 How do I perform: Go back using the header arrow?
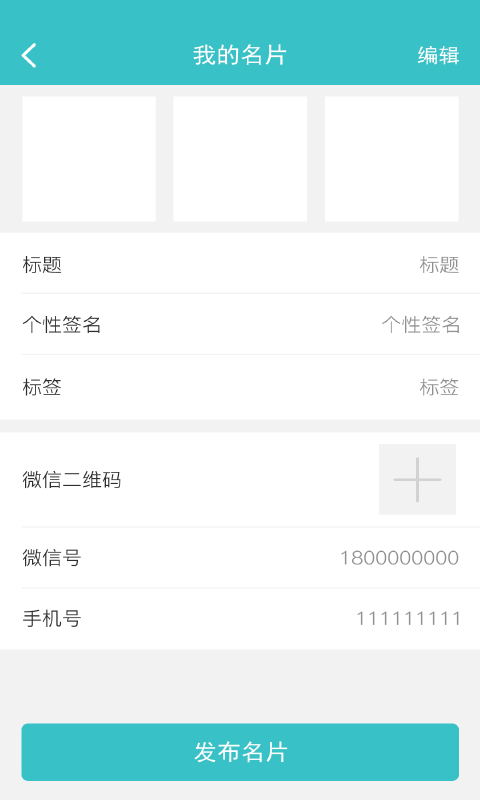pyautogui.click(x=29, y=55)
